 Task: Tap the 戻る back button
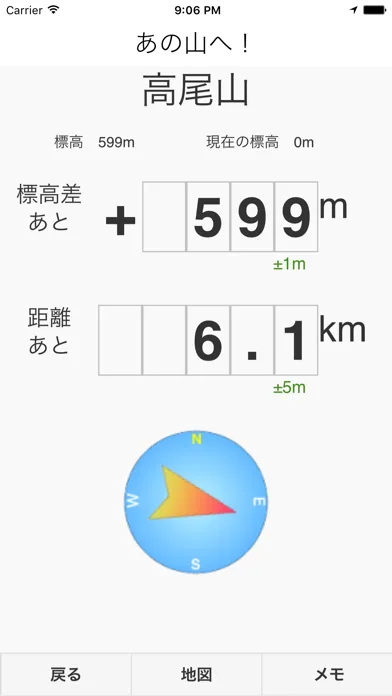tap(65, 675)
